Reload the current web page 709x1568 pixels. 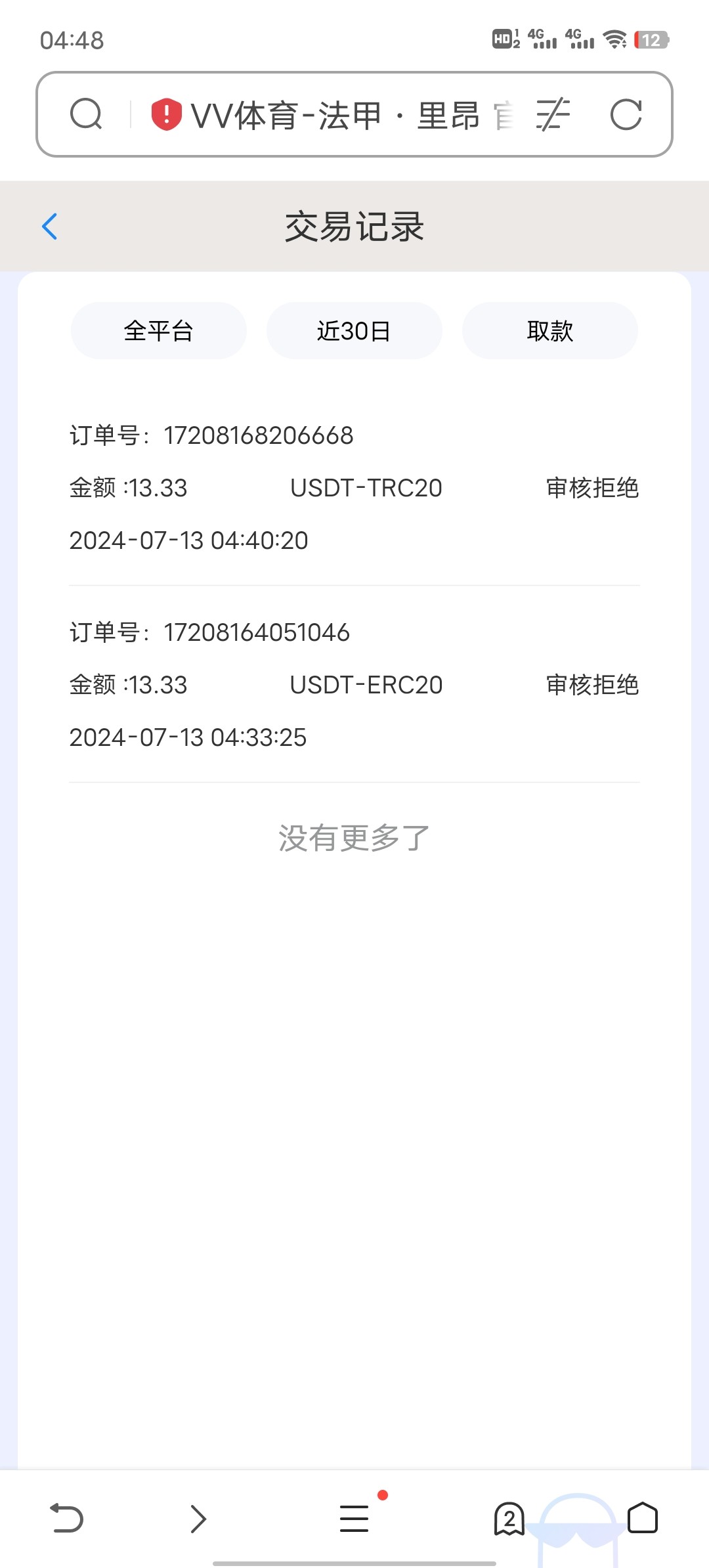[x=626, y=115]
